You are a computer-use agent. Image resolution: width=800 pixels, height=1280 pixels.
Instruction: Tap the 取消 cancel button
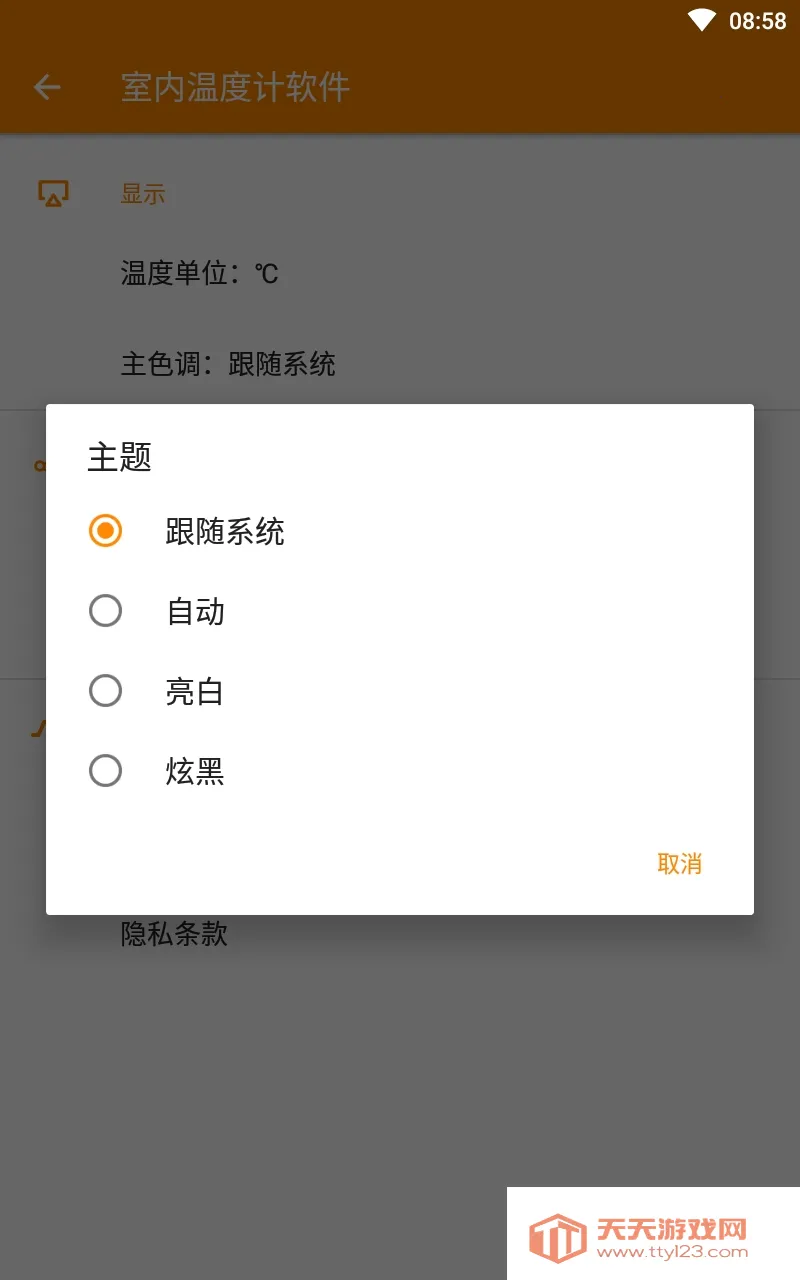679,863
